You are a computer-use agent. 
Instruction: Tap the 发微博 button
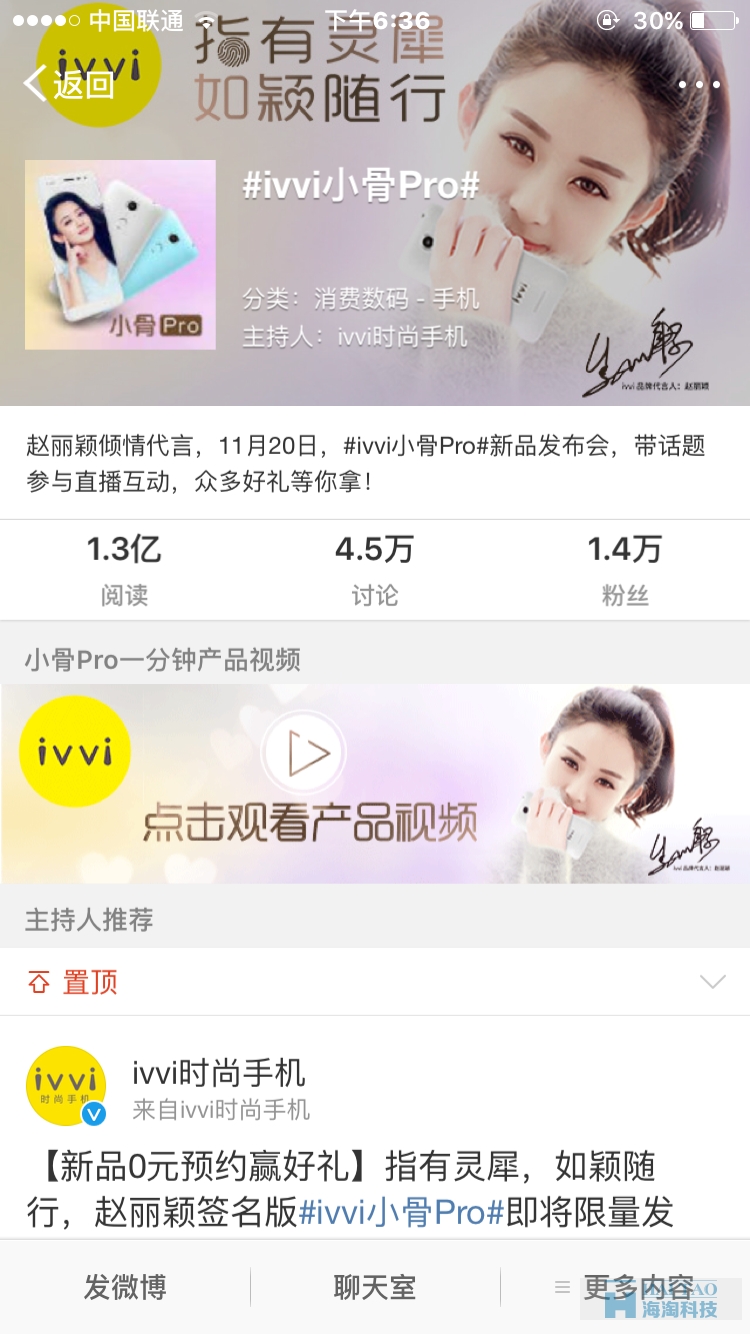tap(125, 1287)
